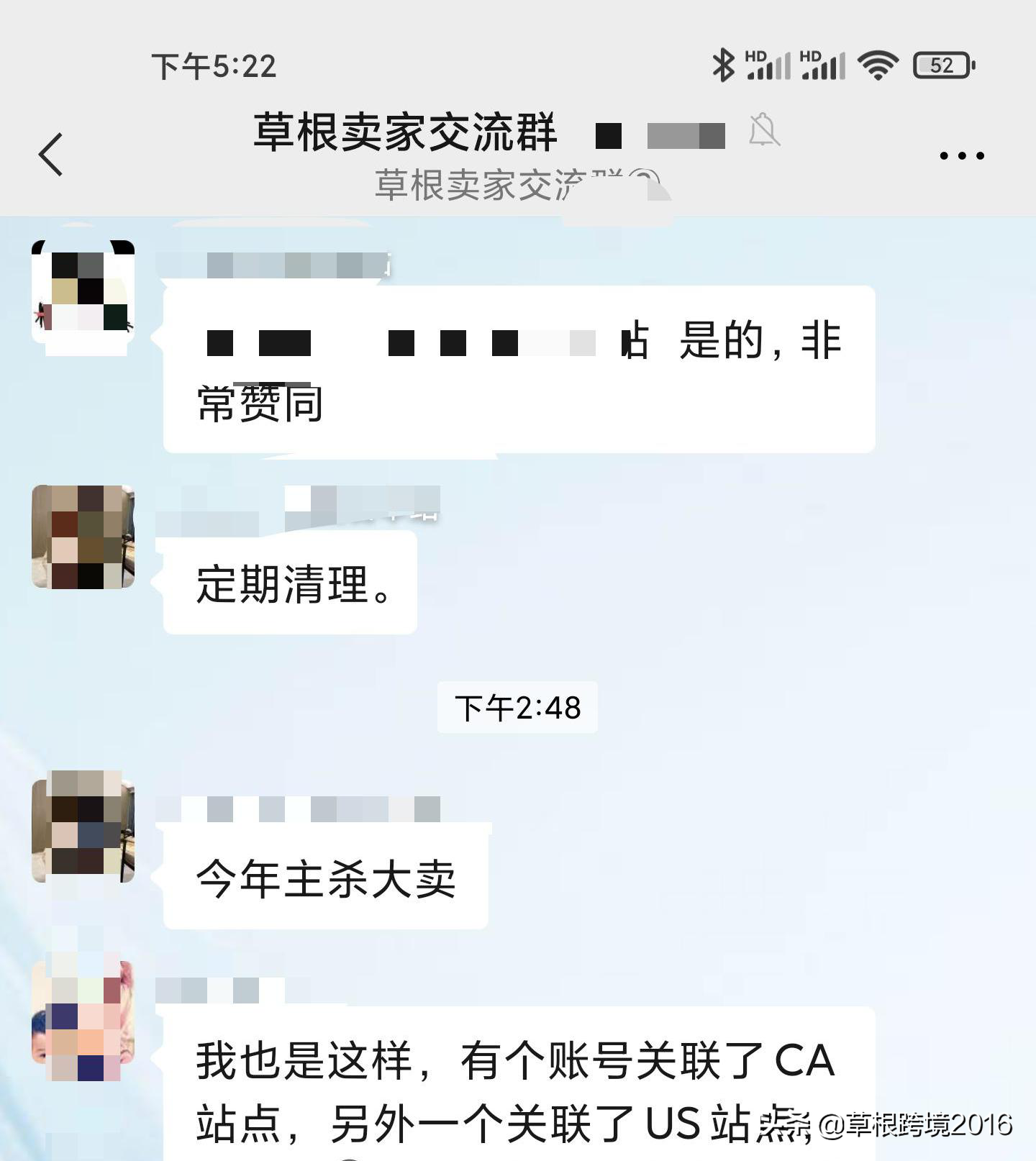The height and width of the screenshot is (1161, 1036).
Task: View profile of 今年主杀大卖 sender
Action: 83,827
